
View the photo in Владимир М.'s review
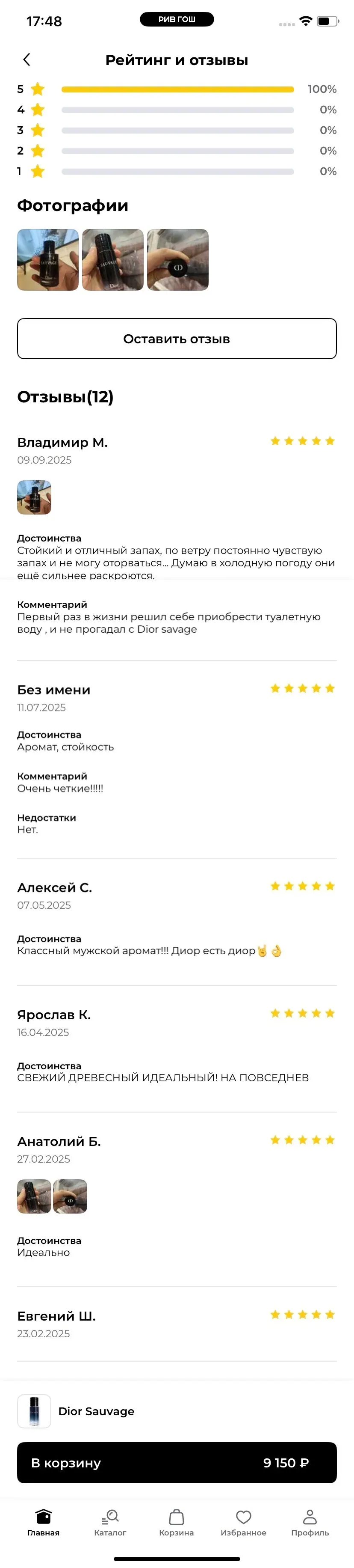click(34, 497)
